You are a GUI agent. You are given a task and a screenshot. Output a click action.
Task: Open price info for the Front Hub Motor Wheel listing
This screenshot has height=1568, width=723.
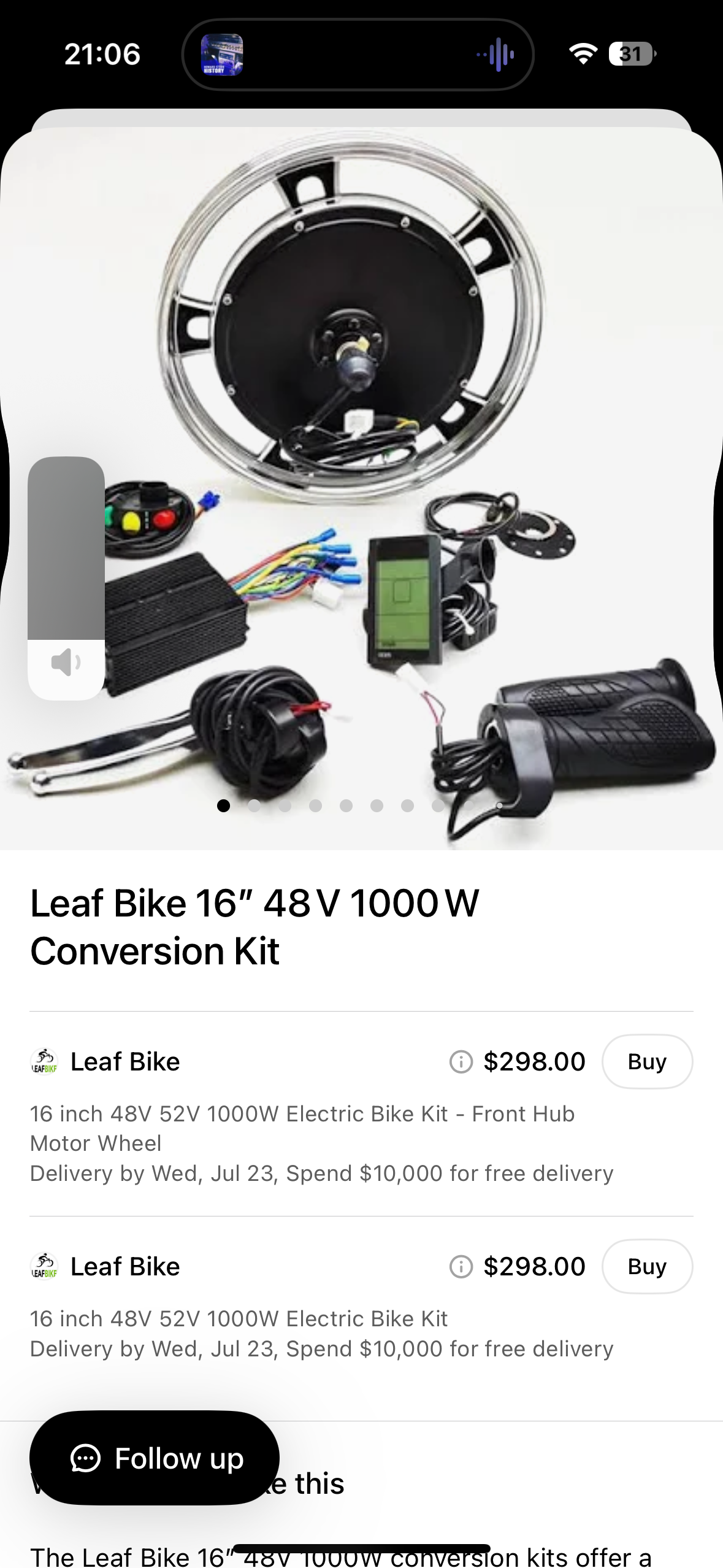point(461,1061)
